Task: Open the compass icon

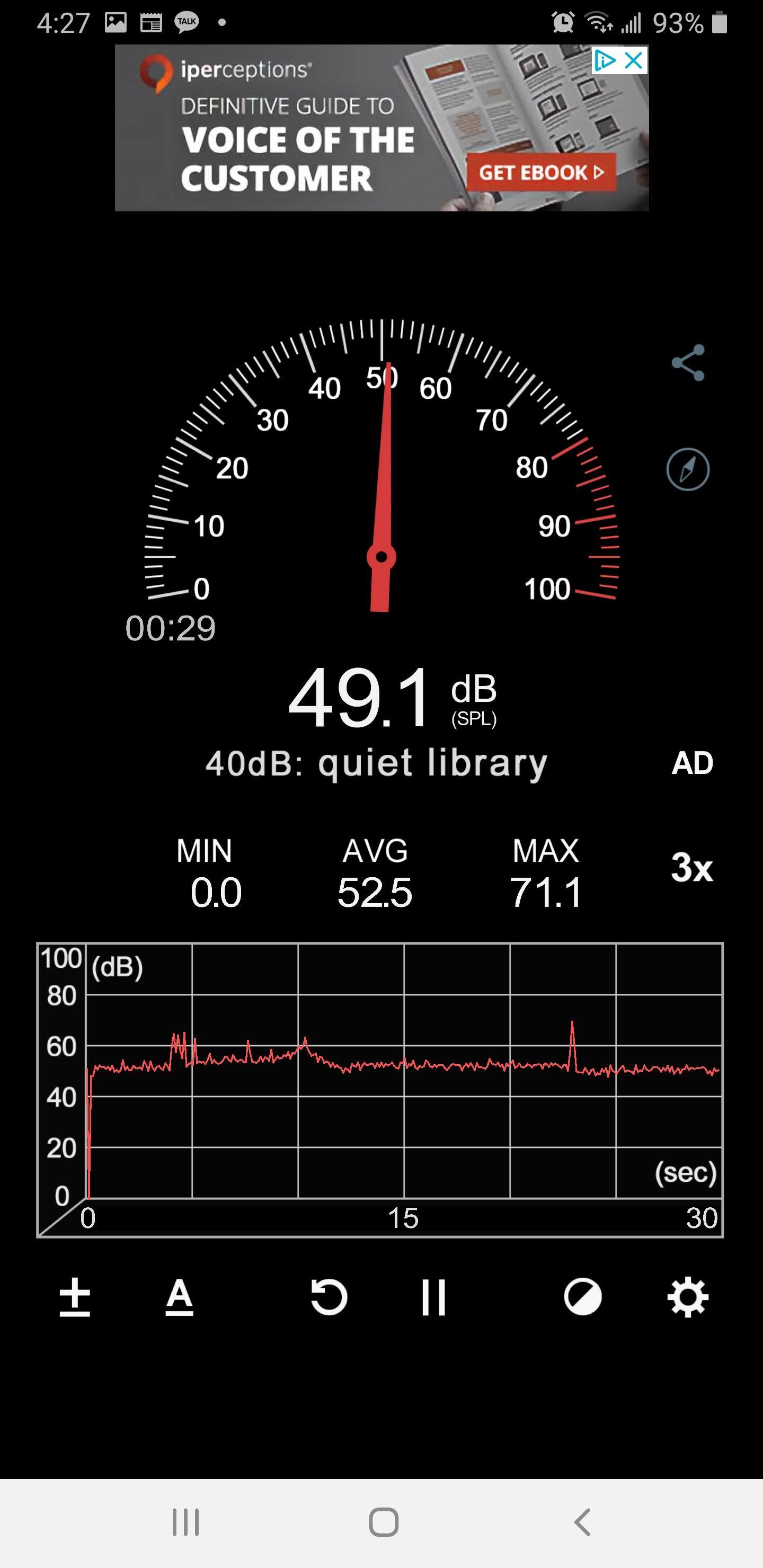Action: (x=687, y=469)
